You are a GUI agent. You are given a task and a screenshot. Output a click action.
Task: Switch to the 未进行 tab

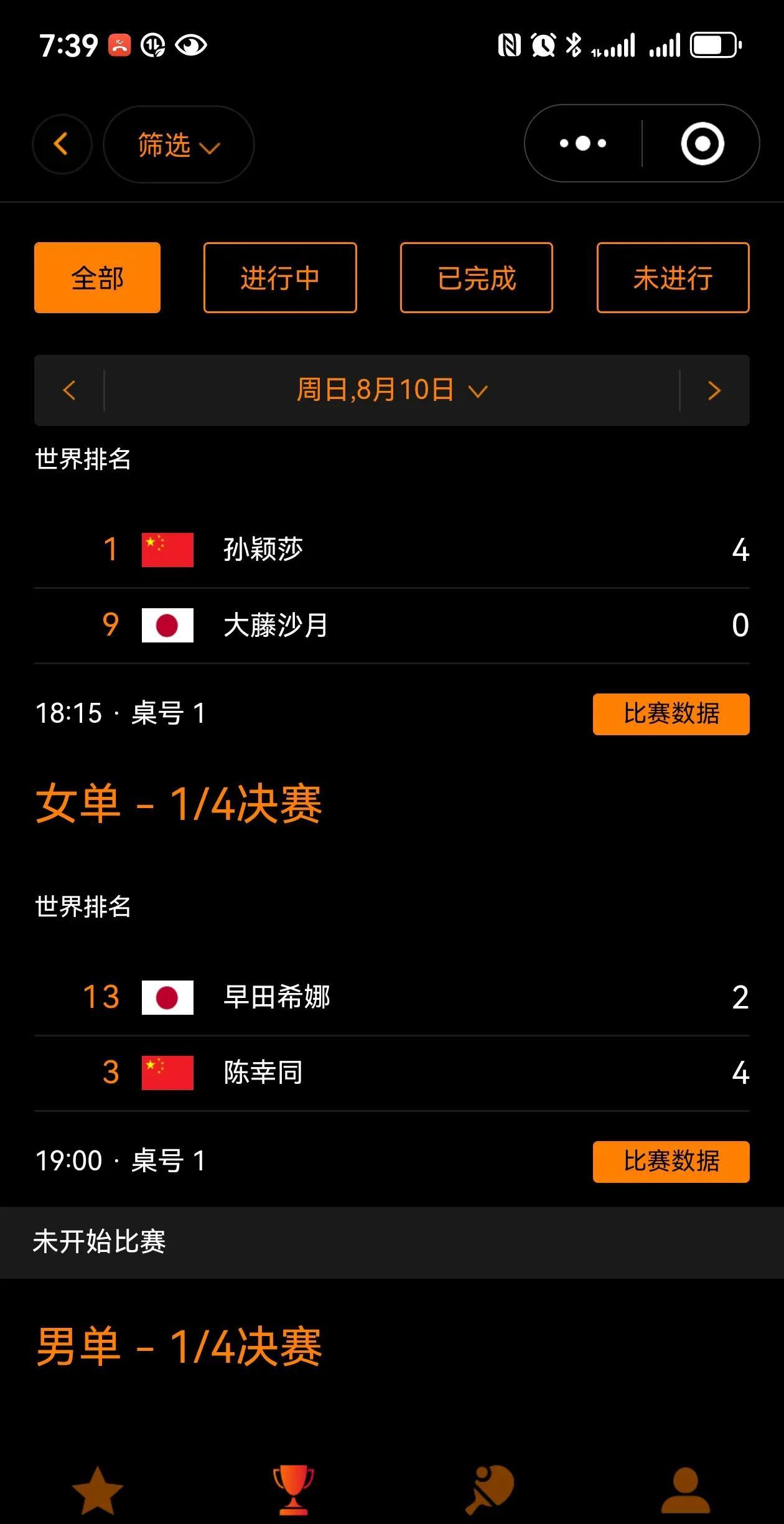[x=673, y=278]
